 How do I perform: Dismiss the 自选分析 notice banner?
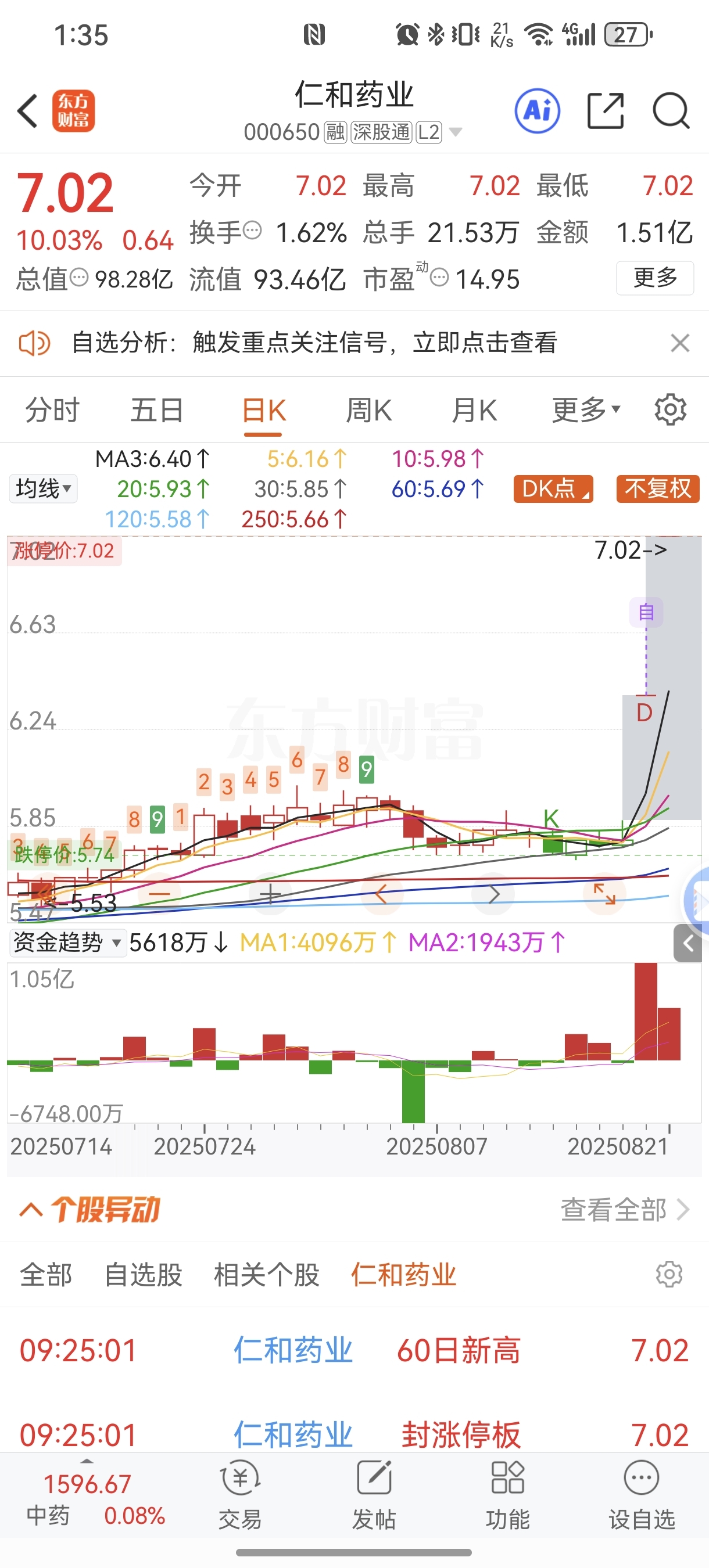(680, 343)
